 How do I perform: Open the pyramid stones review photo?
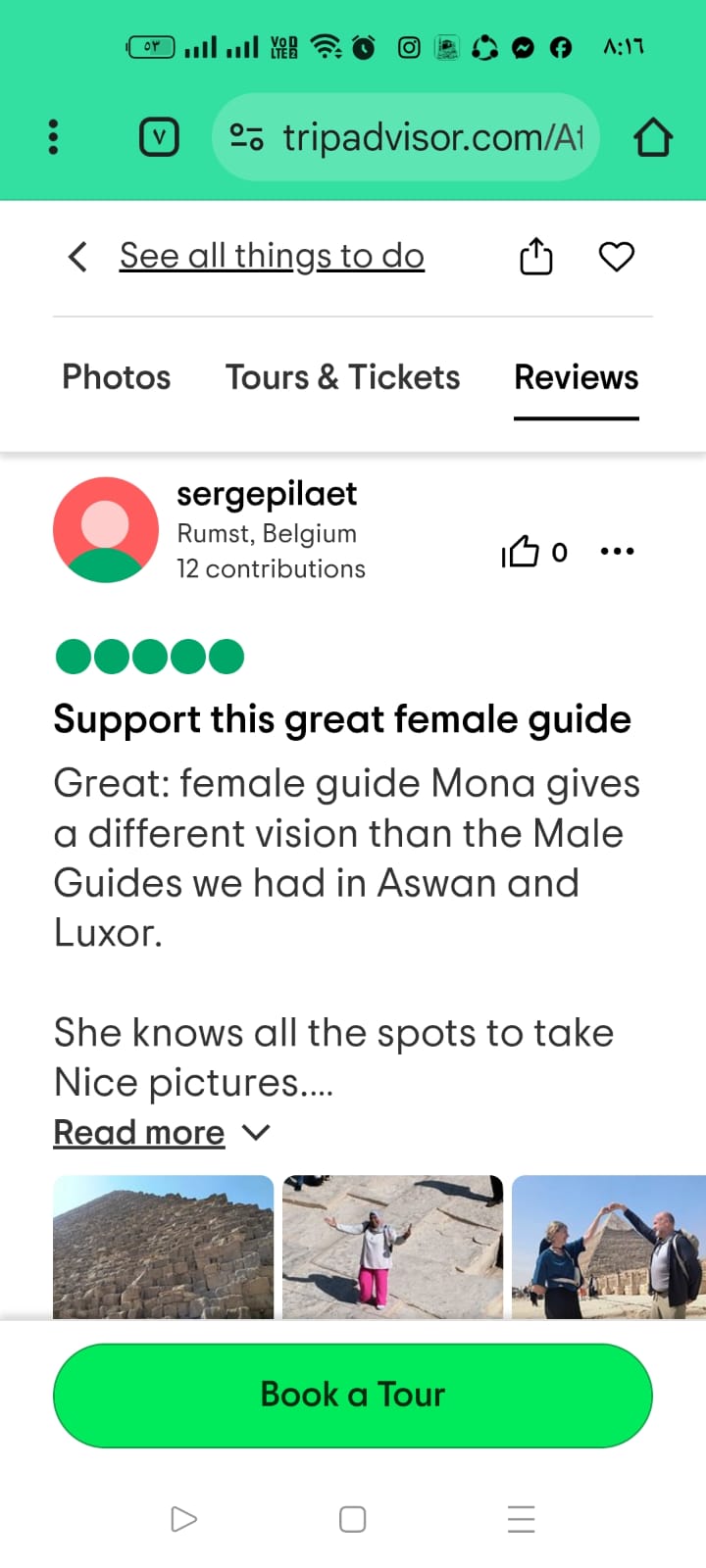[x=163, y=1247]
